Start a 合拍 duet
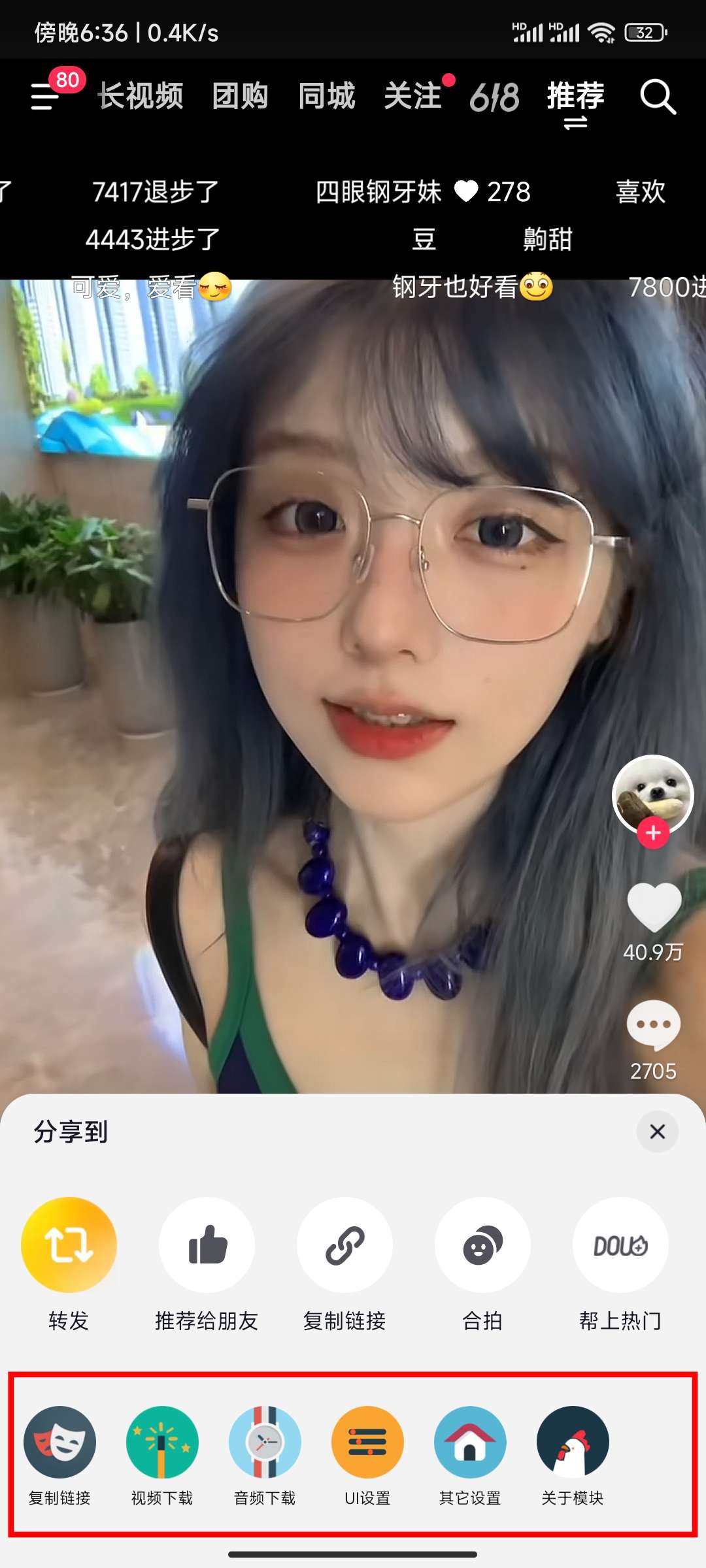The height and width of the screenshot is (1568, 706). coord(482,1245)
